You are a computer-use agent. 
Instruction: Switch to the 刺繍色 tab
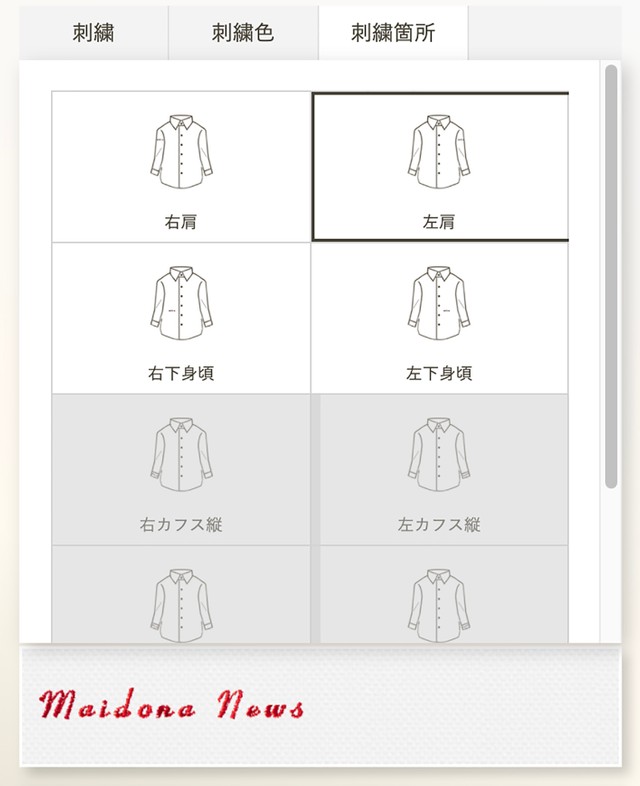click(x=243, y=32)
